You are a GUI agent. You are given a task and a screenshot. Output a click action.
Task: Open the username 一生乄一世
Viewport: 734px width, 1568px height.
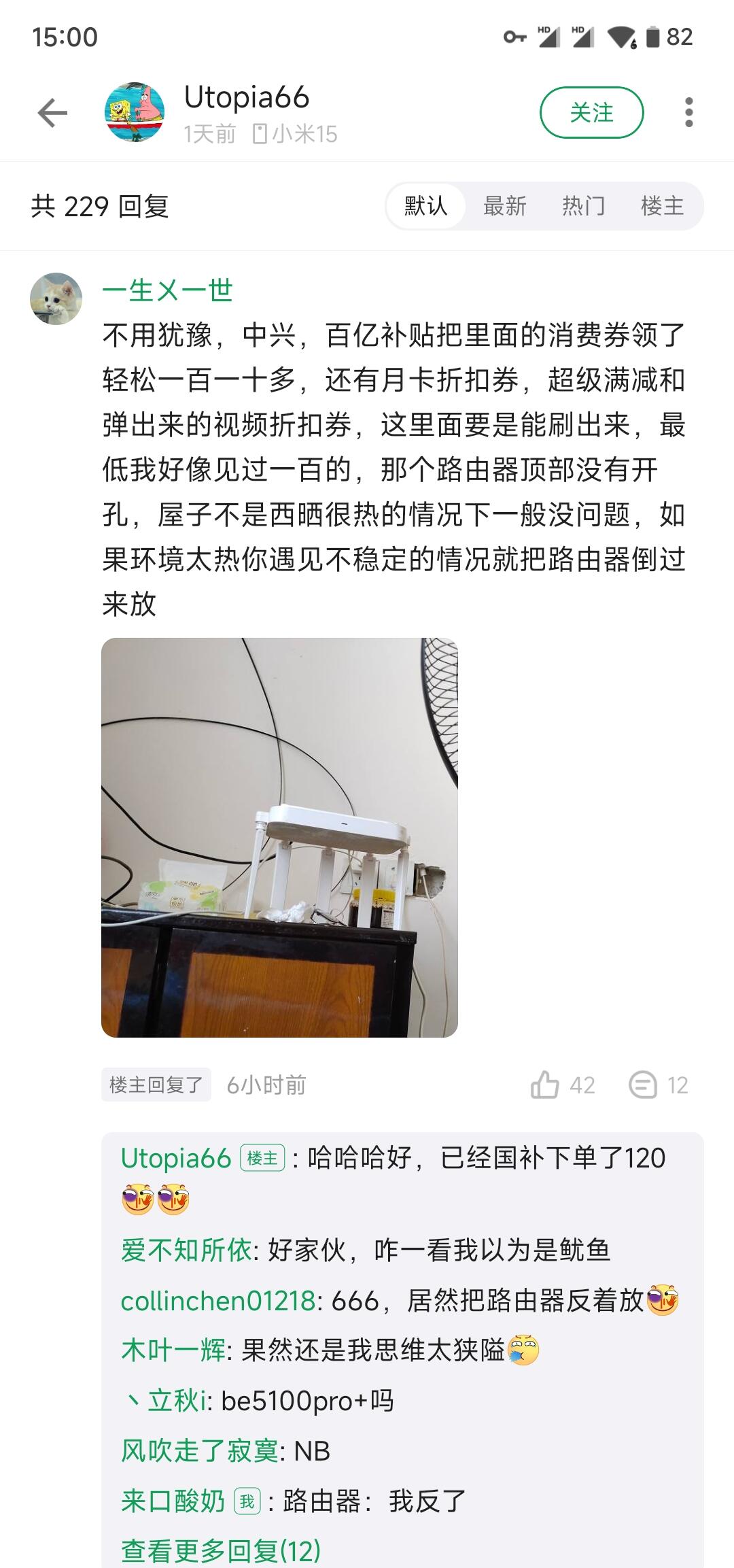tap(167, 291)
